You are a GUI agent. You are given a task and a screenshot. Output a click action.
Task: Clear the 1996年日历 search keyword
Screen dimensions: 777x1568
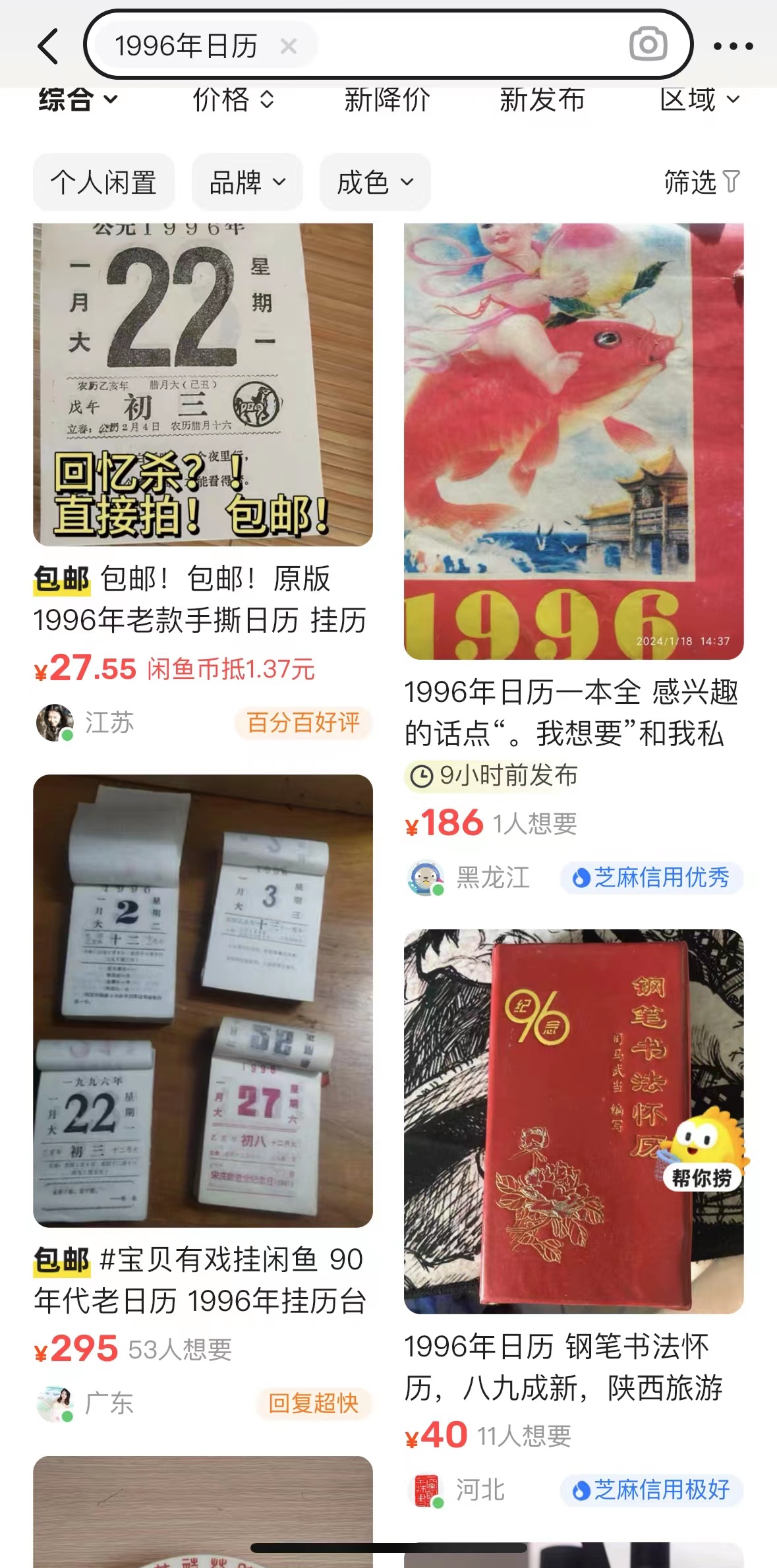point(288,46)
